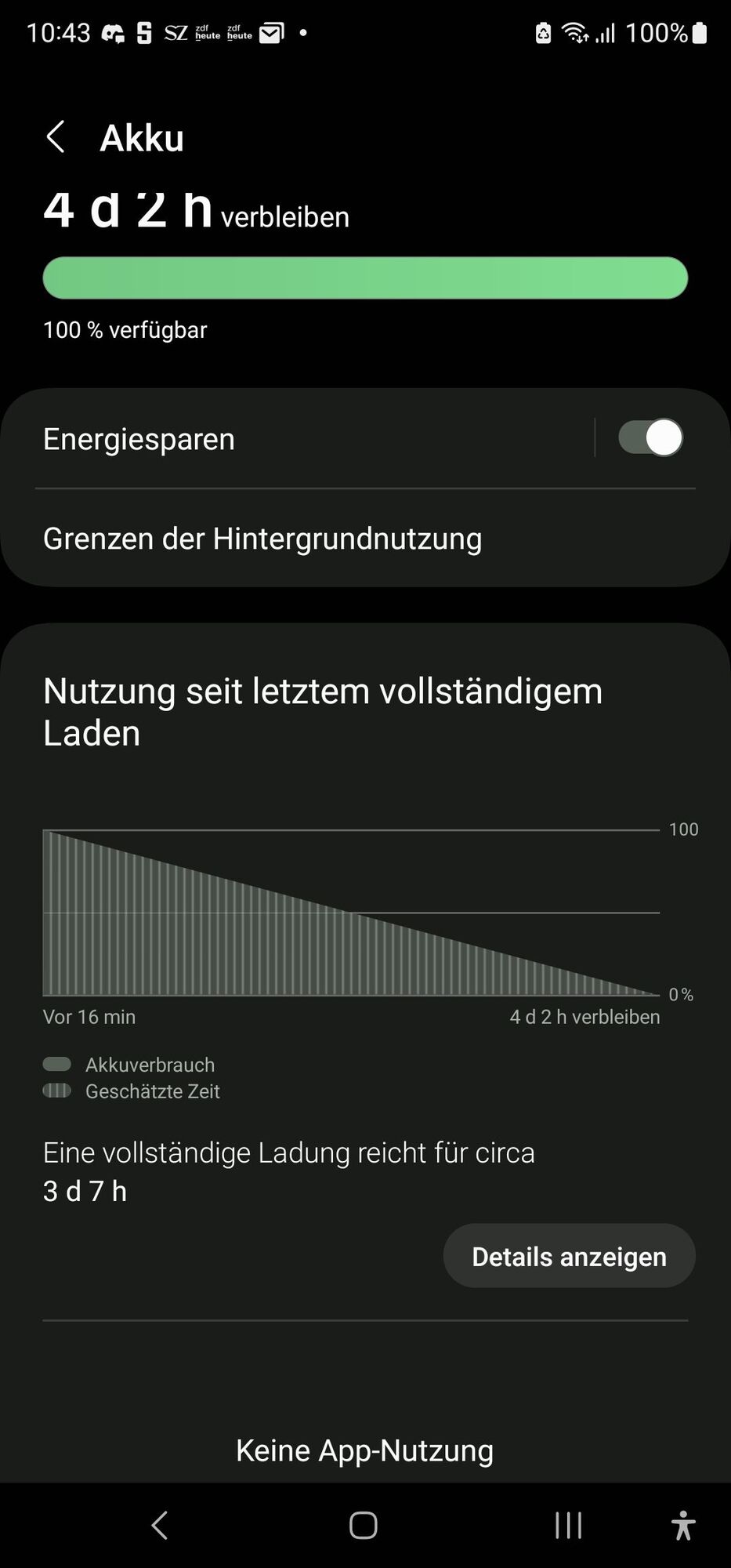731x1568 pixels.
Task: Tap Details anzeigen button
Action: click(569, 1256)
